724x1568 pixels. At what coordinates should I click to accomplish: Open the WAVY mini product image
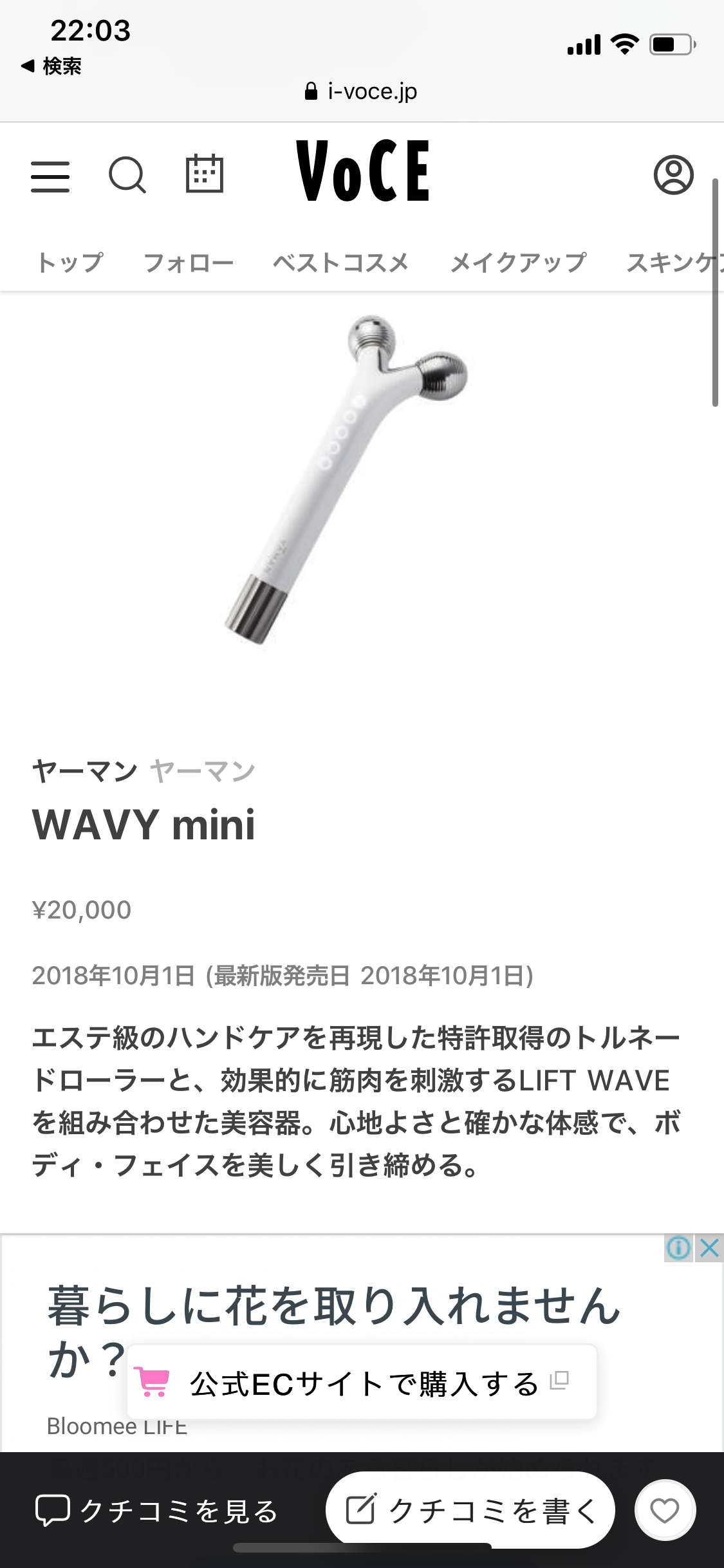(x=346, y=479)
